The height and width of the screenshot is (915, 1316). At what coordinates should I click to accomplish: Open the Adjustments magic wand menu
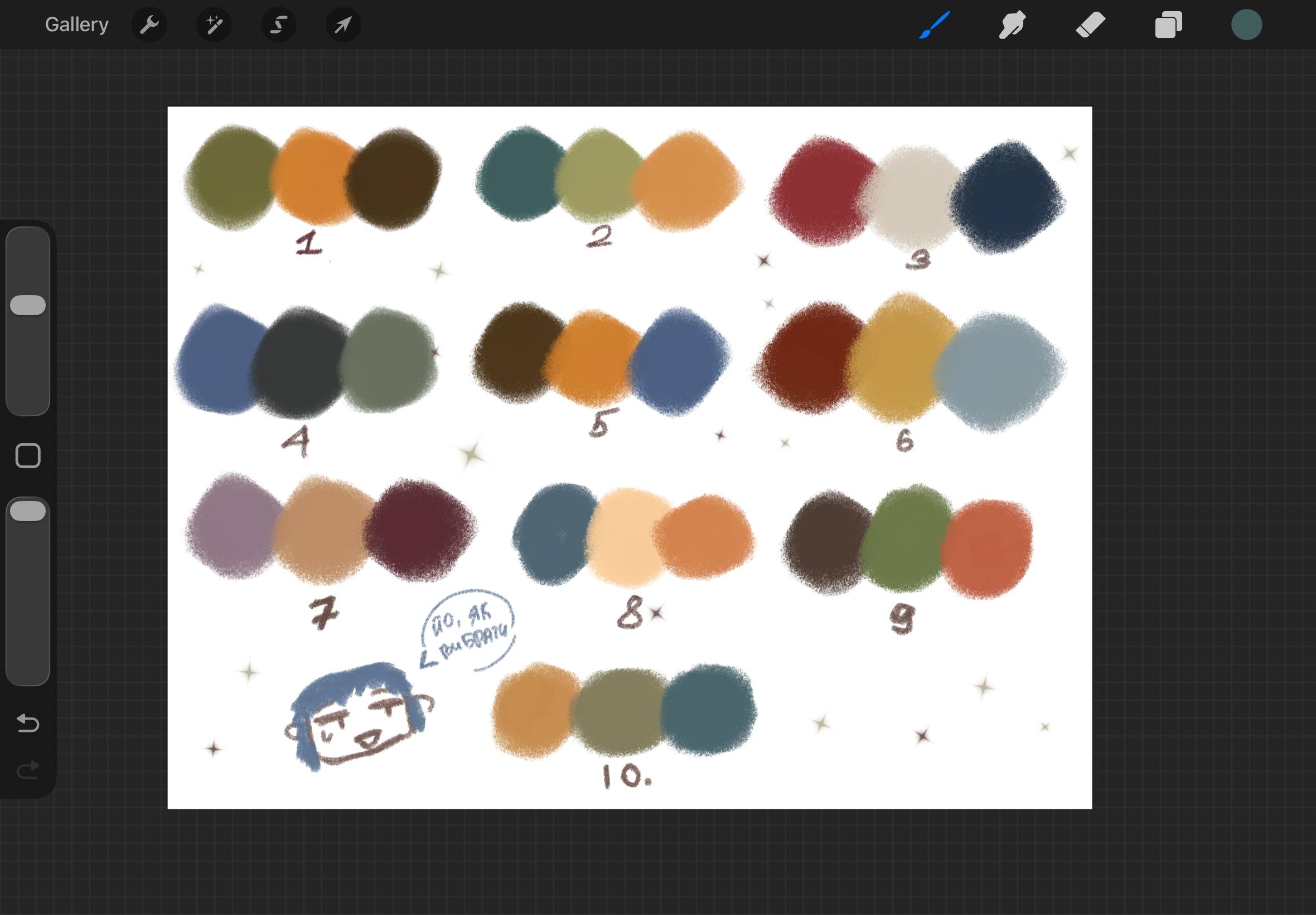[214, 25]
